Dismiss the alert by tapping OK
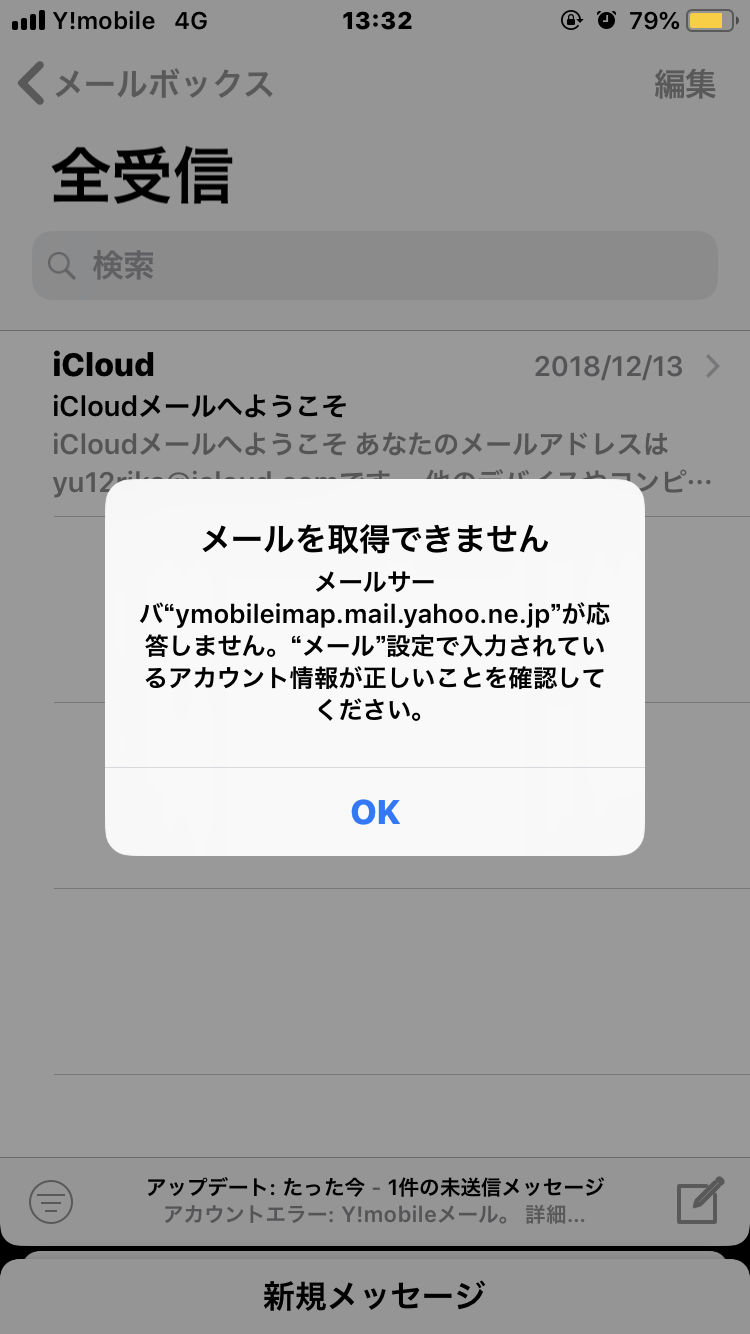The height and width of the screenshot is (1334, 750). pyautogui.click(x=374, y=811)
